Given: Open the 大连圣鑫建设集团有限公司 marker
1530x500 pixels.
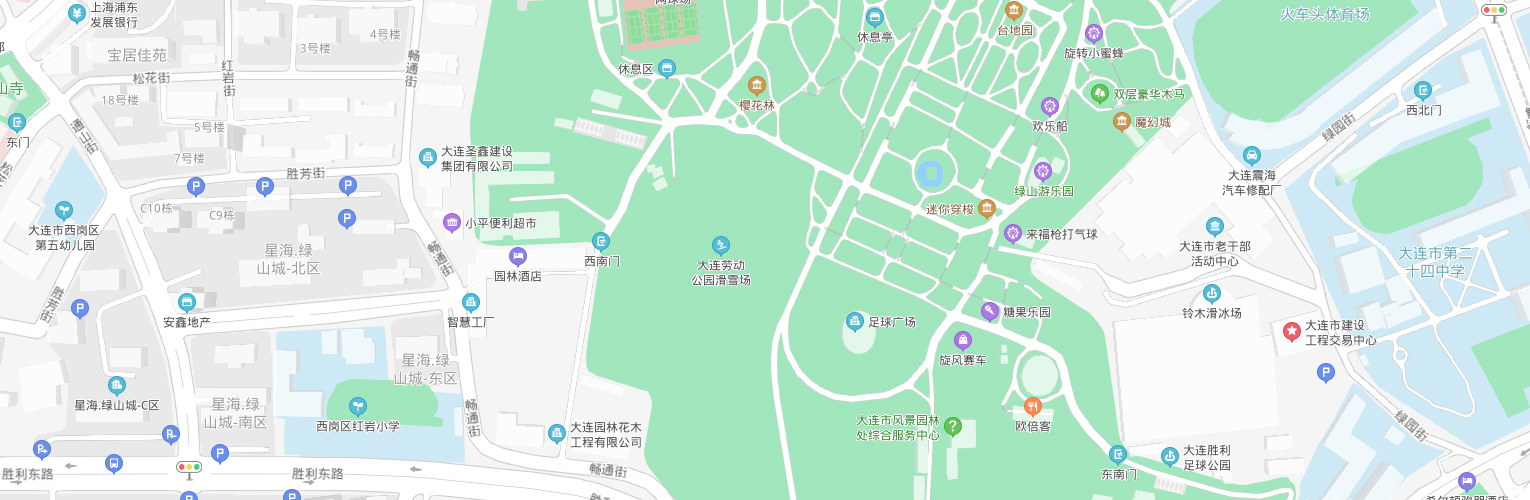Looking at the screenshot, I should (428, 158).
